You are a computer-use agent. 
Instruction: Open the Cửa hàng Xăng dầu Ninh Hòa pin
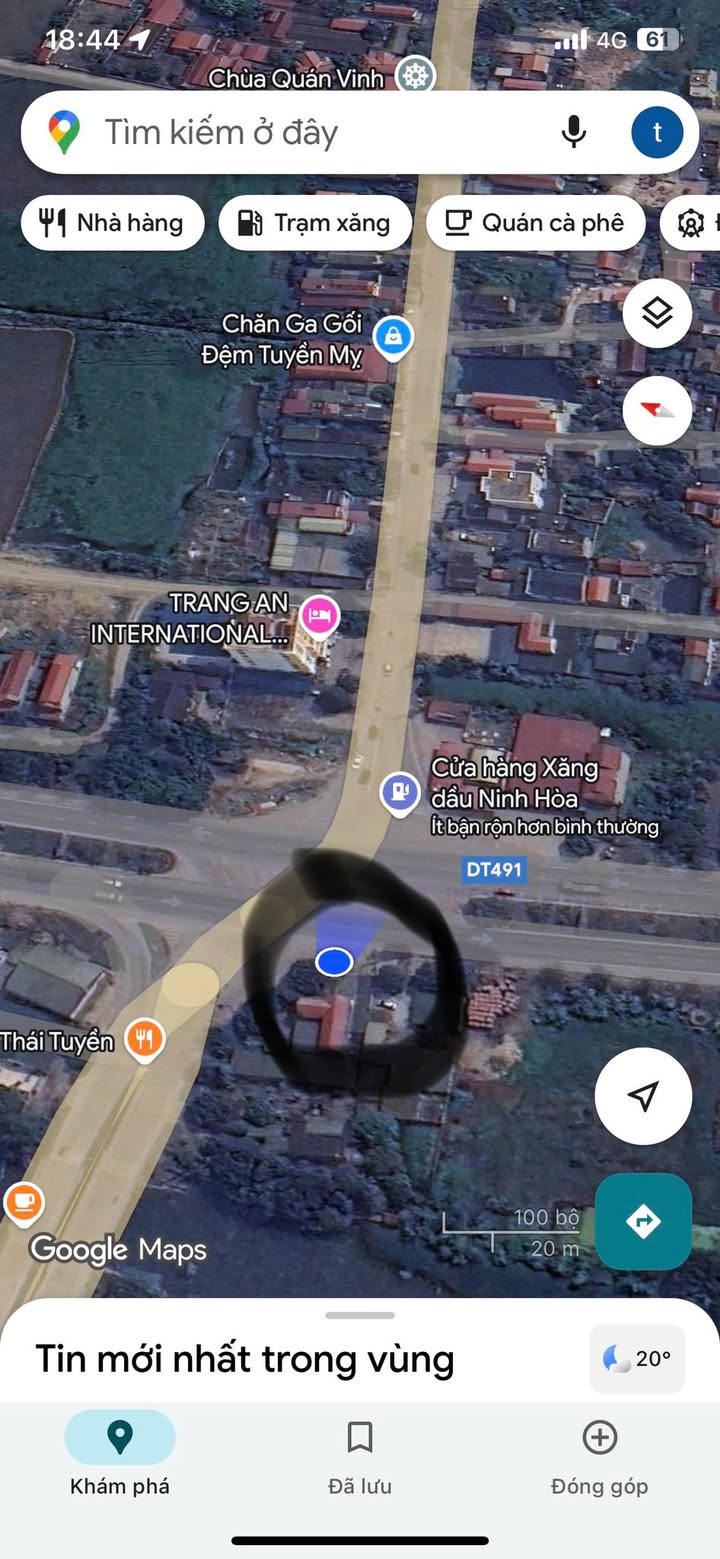pos(400,793)
